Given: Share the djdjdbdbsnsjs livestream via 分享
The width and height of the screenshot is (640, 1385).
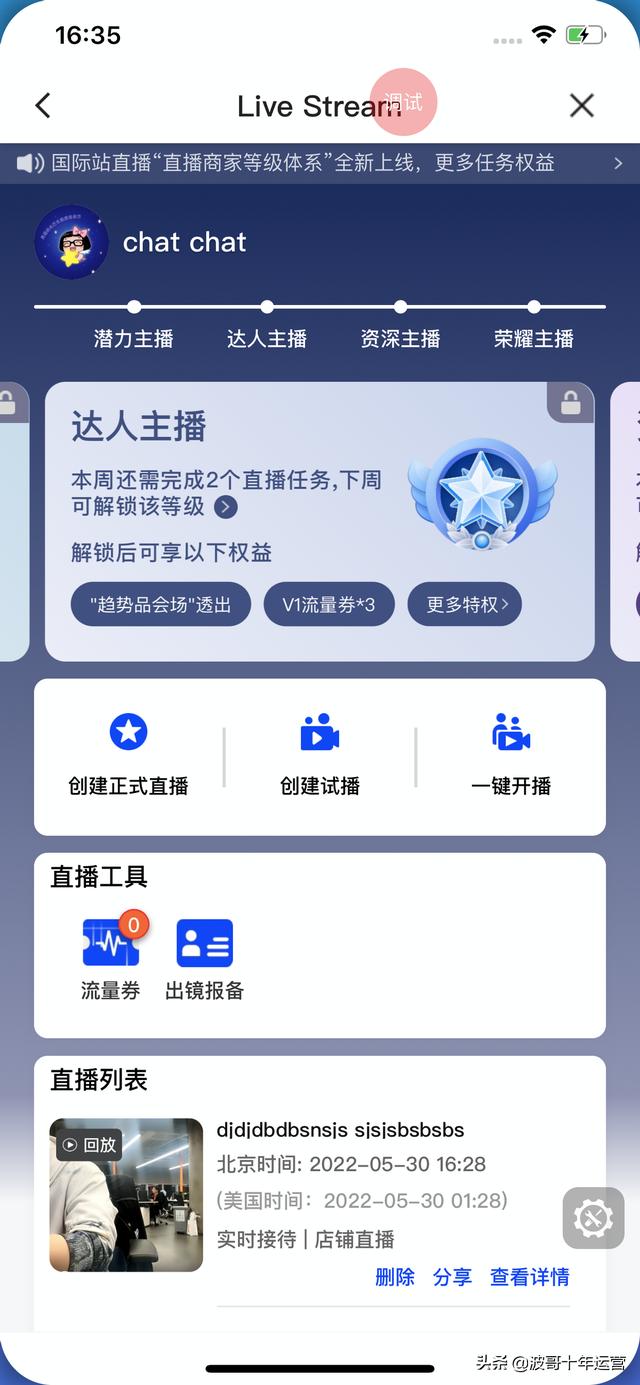Looking at the screenshot, I should tap(452, 1277).
